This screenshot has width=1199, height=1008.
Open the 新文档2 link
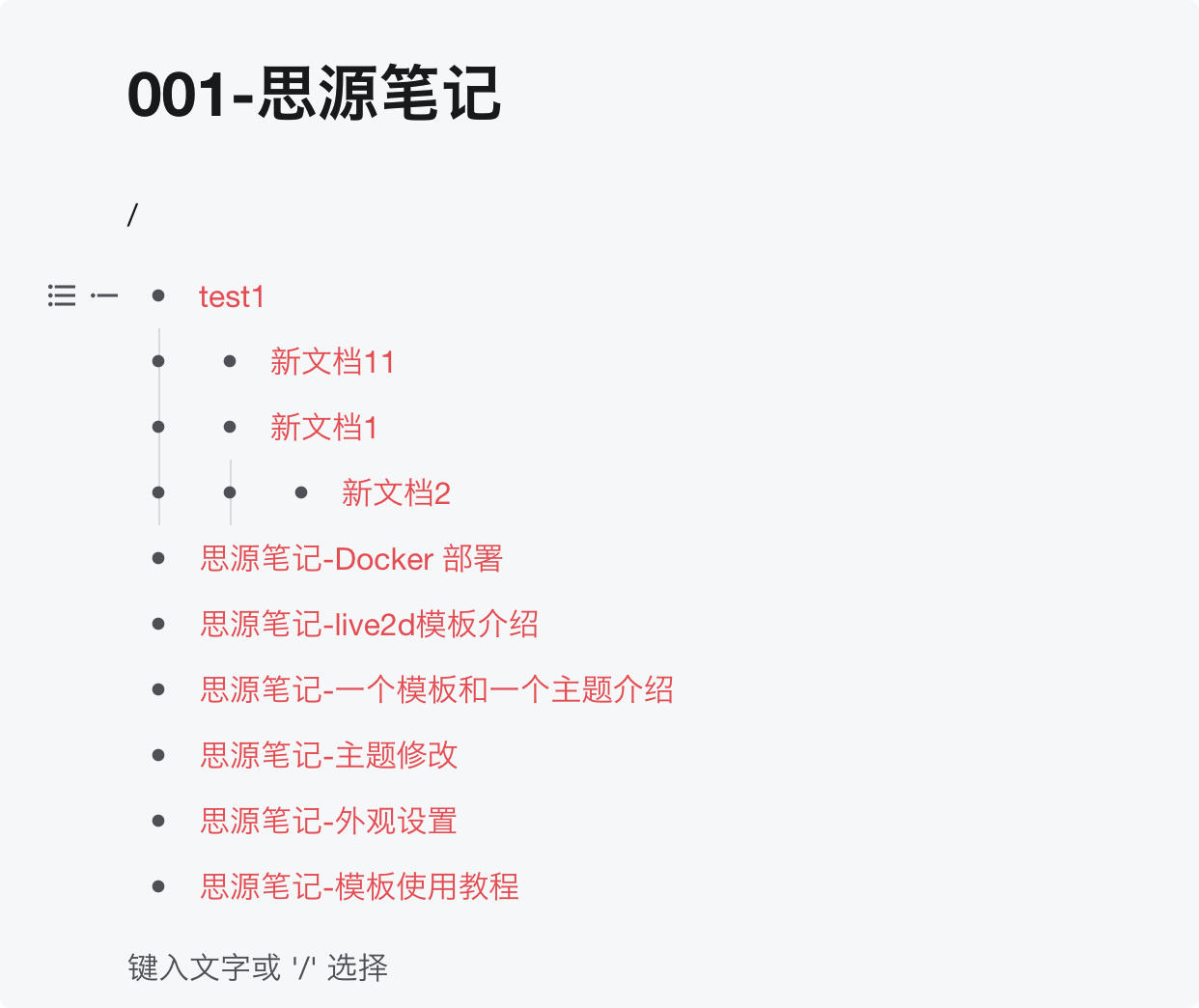click(x=396, y=493)
